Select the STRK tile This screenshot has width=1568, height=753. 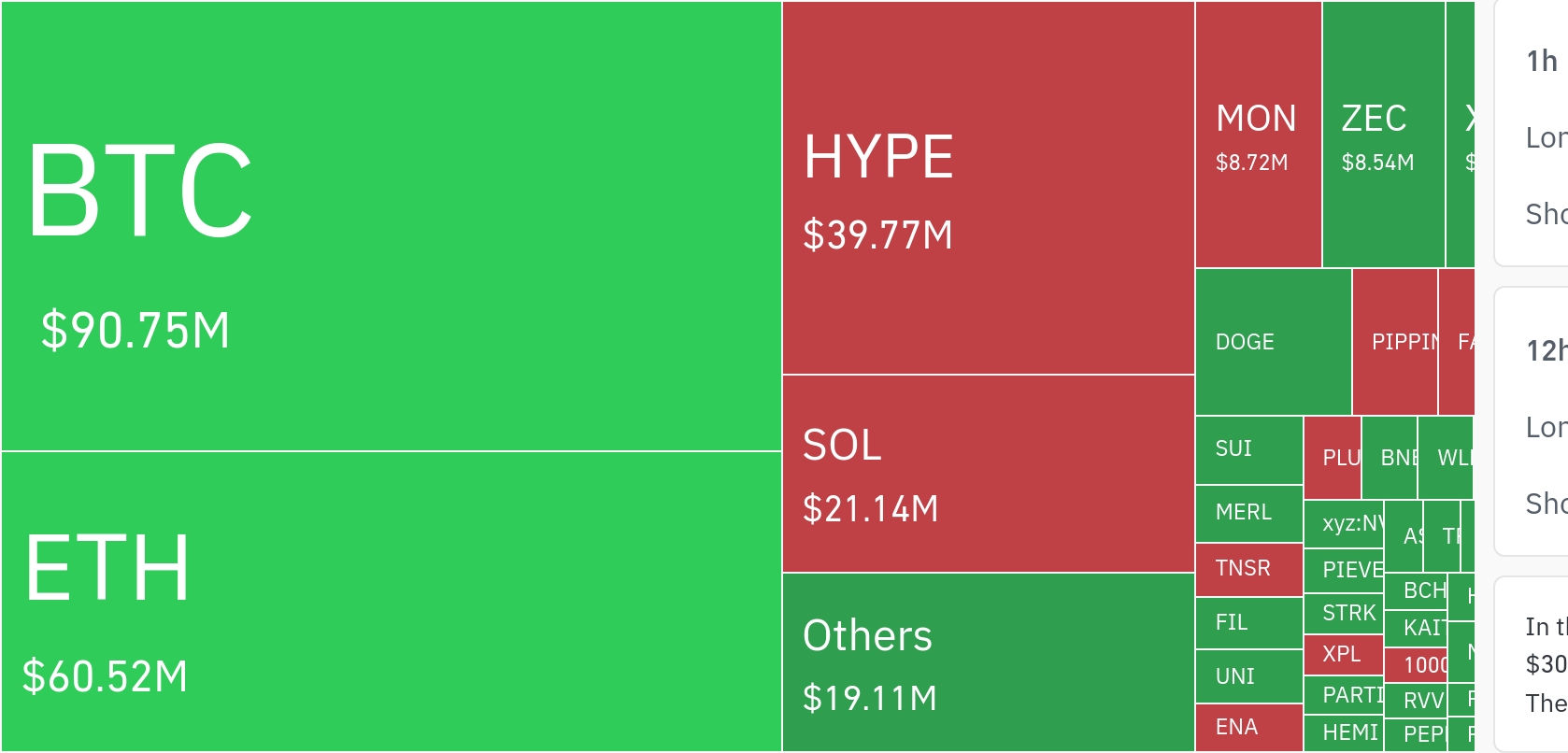tap(1343, 614)
